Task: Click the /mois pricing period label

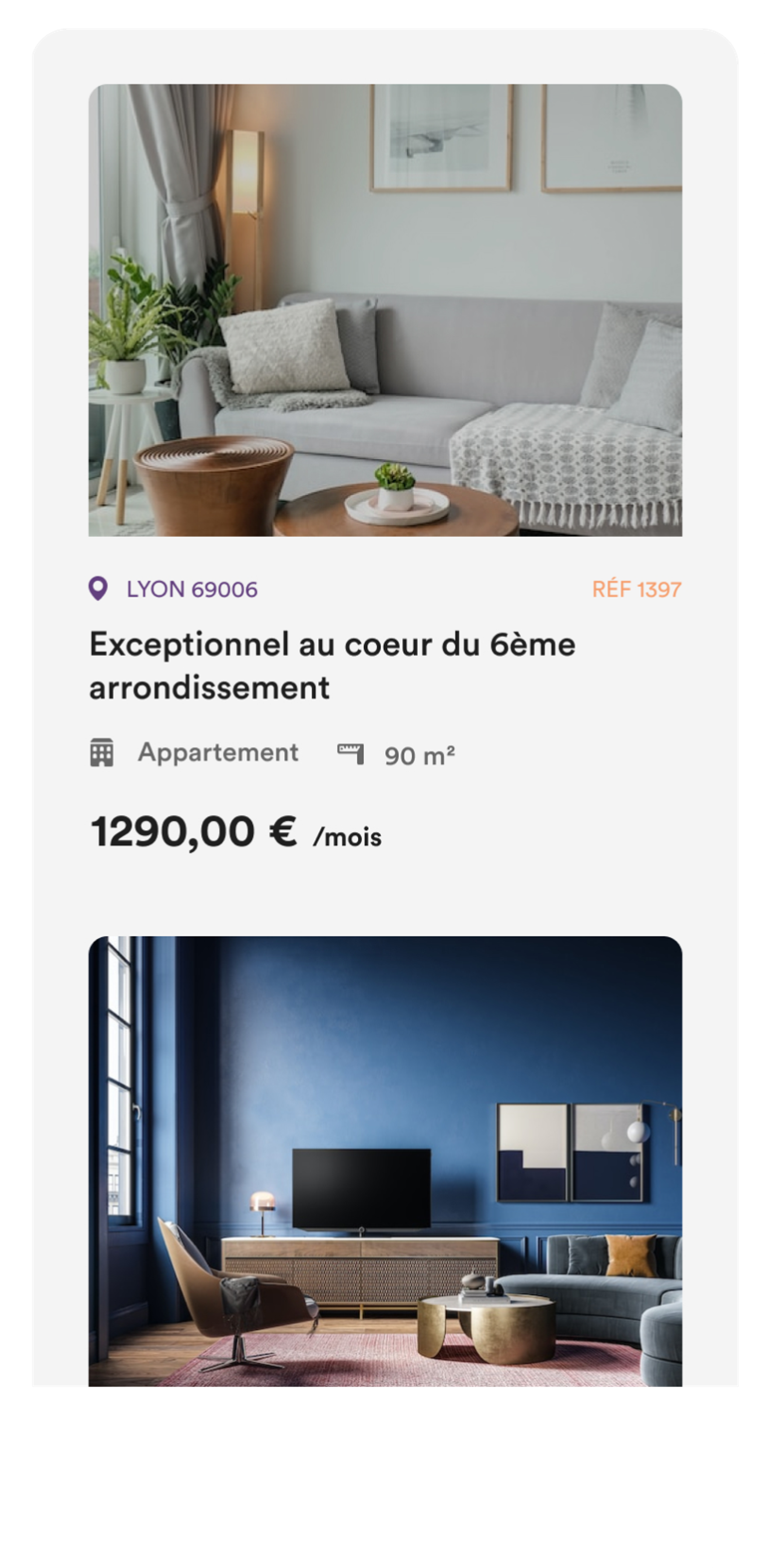Action: (x=348, y=837)
